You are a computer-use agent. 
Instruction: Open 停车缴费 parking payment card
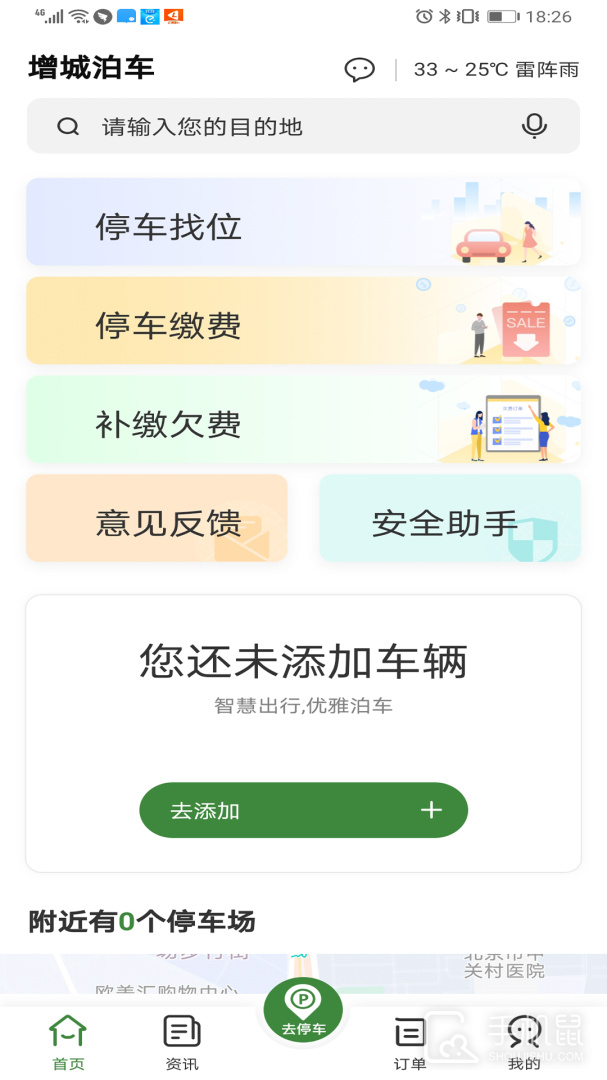[303, 322]
